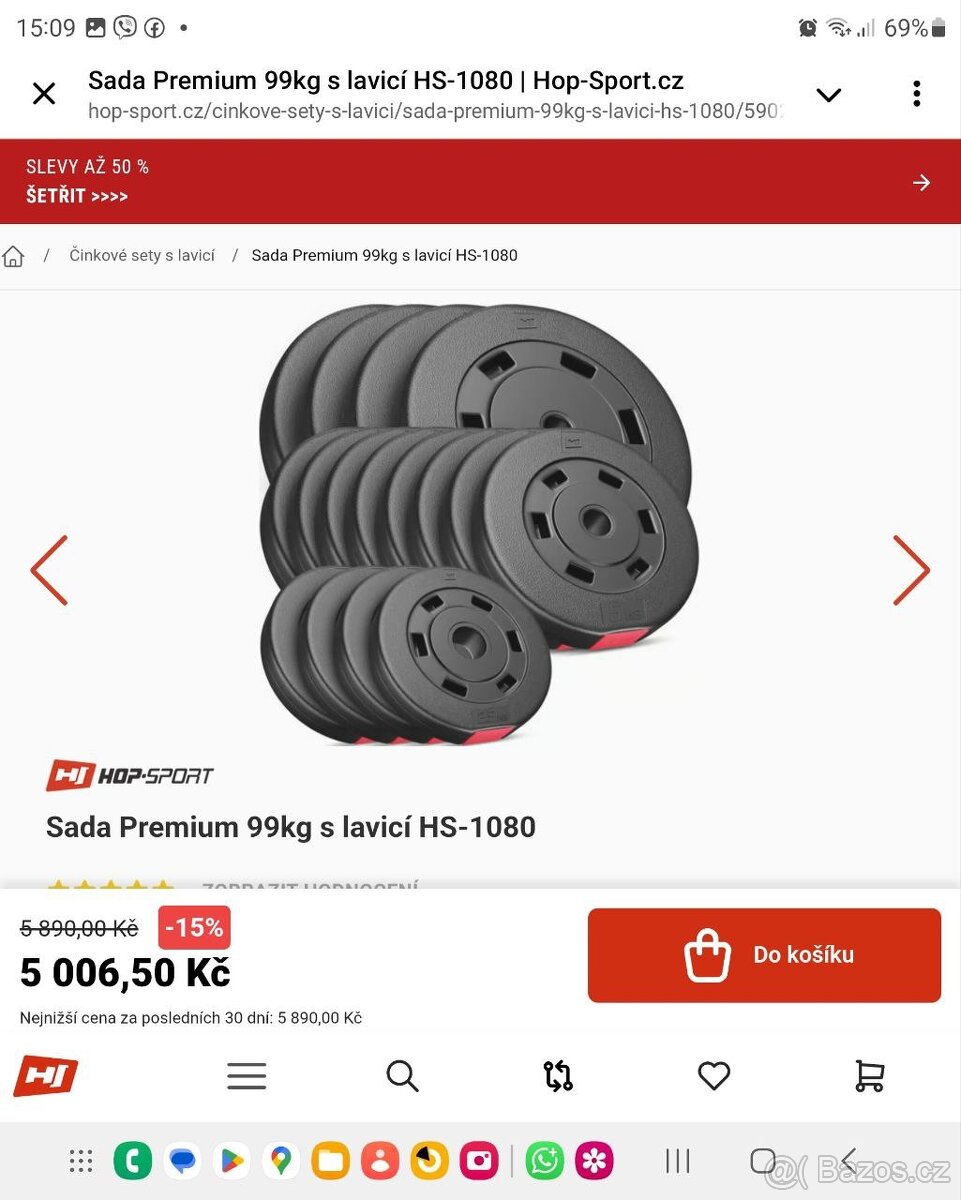Select the Činkové sety s lavicí breadcrumb
The width and height of the screenshot is (961, 1200).
pyautogui.click(x=141, y=255)
